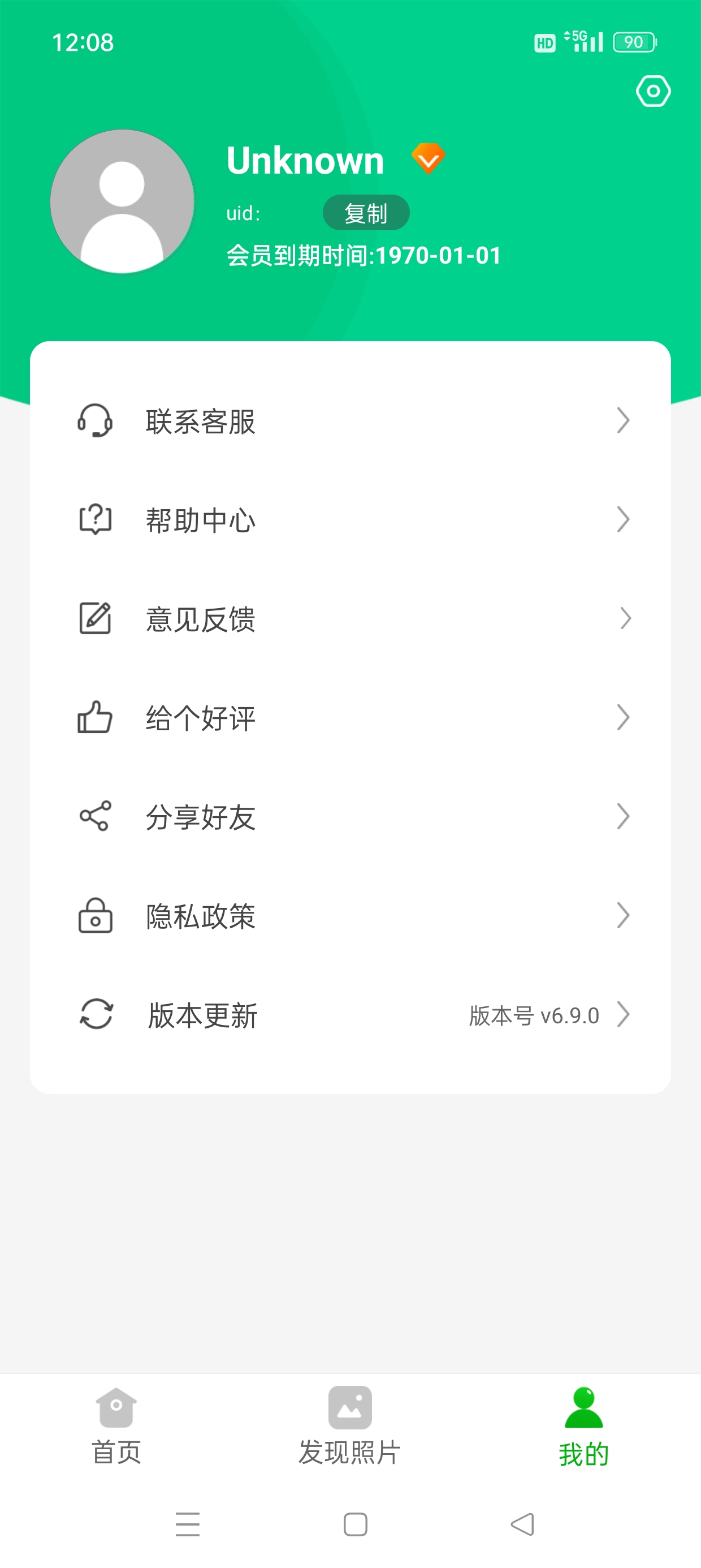The width and height of the screenshot is (701, 1568).
Task: Expand 给个好评 using its right arrow
Action: tap(623, 718)
